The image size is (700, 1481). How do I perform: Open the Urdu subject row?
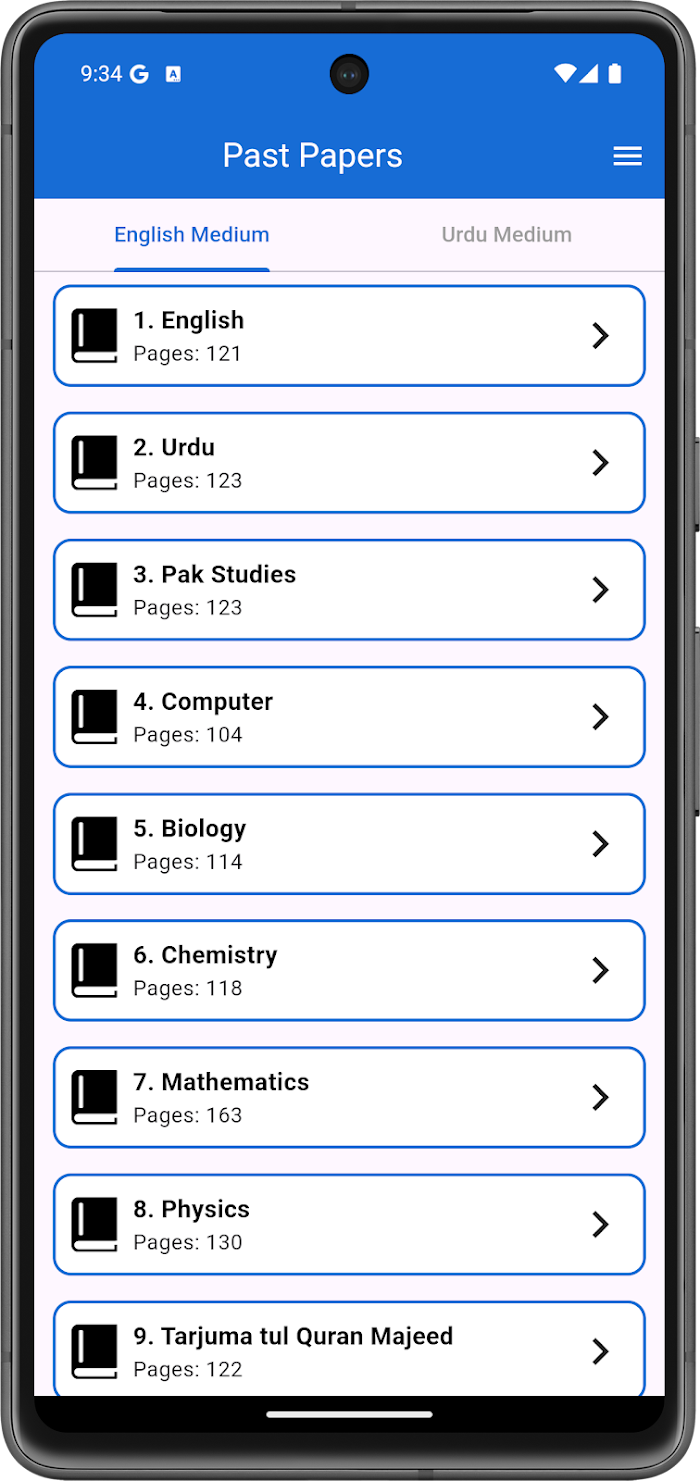(x=349, y=463)
